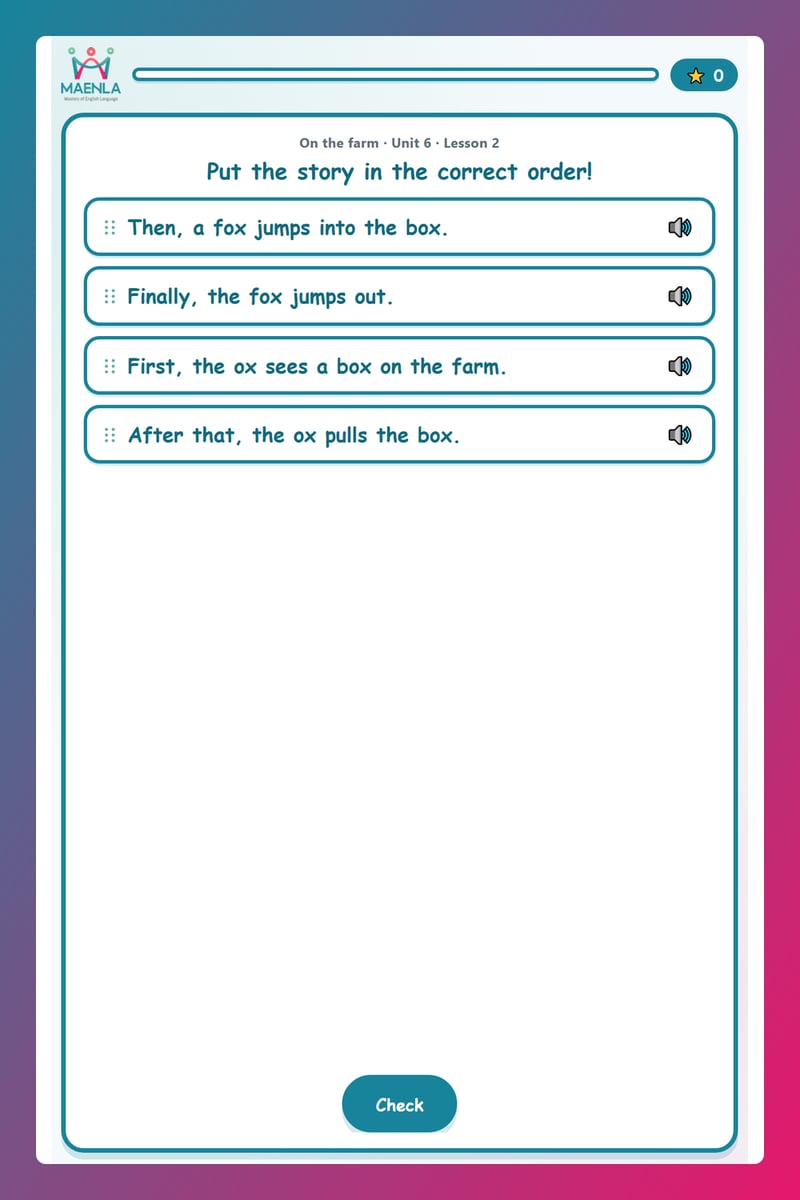Select the "First, the ox sees a box" card
This screenshot has height=1200, width=800.
coord(399,366)
